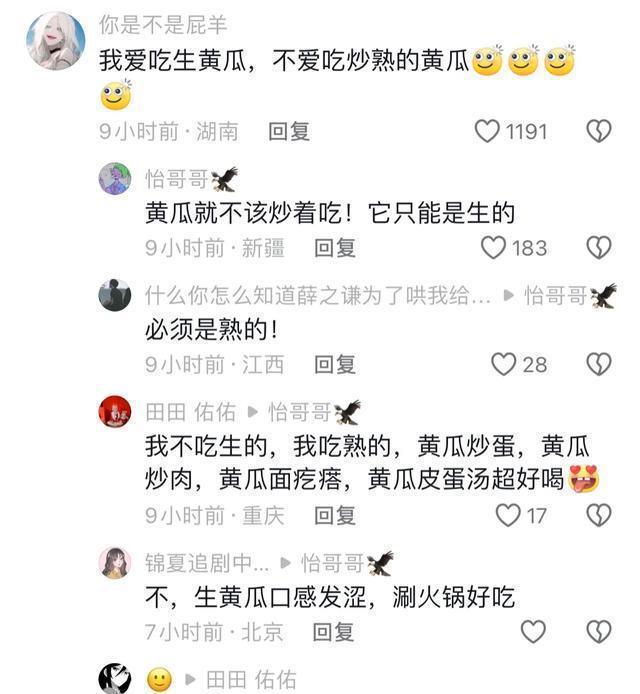Dislike 锦夏追剧中's hotpot comment
Viewport: 640px width, 694px height.
[598, 632]
